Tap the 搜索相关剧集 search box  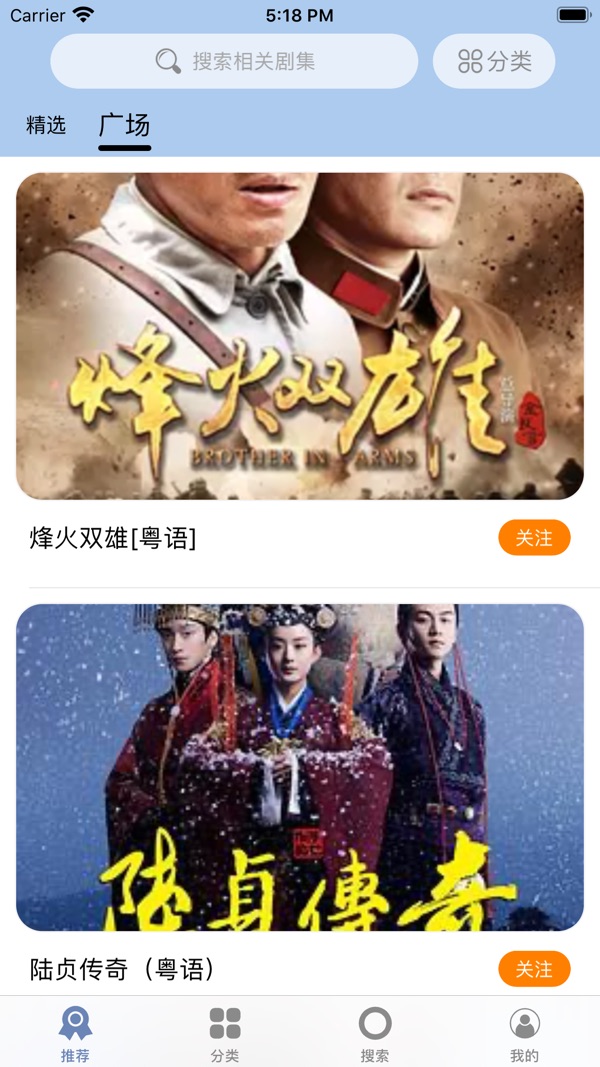click(234, 61)
